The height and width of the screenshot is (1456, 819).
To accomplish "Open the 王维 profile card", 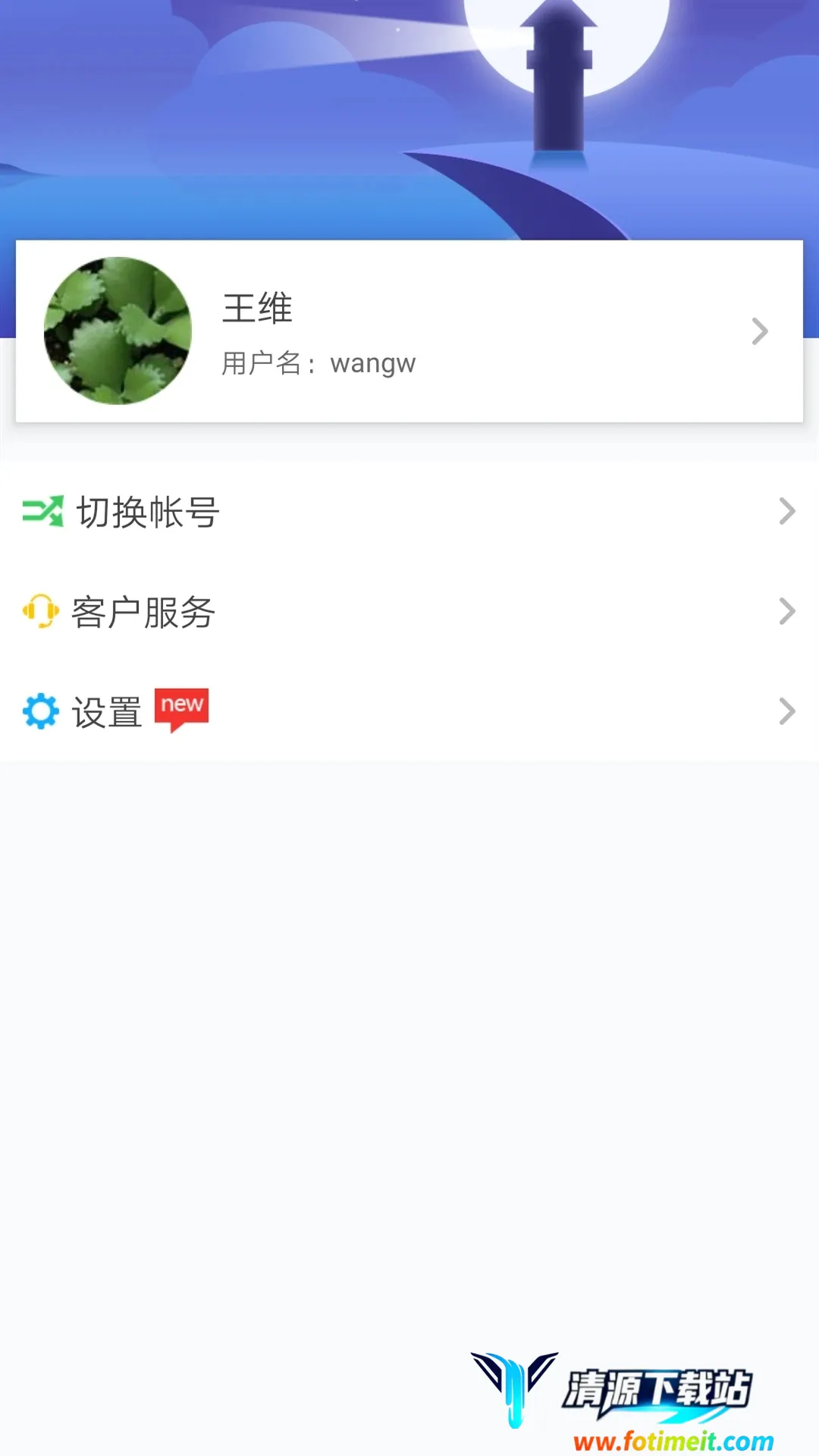I will (409, 331).
